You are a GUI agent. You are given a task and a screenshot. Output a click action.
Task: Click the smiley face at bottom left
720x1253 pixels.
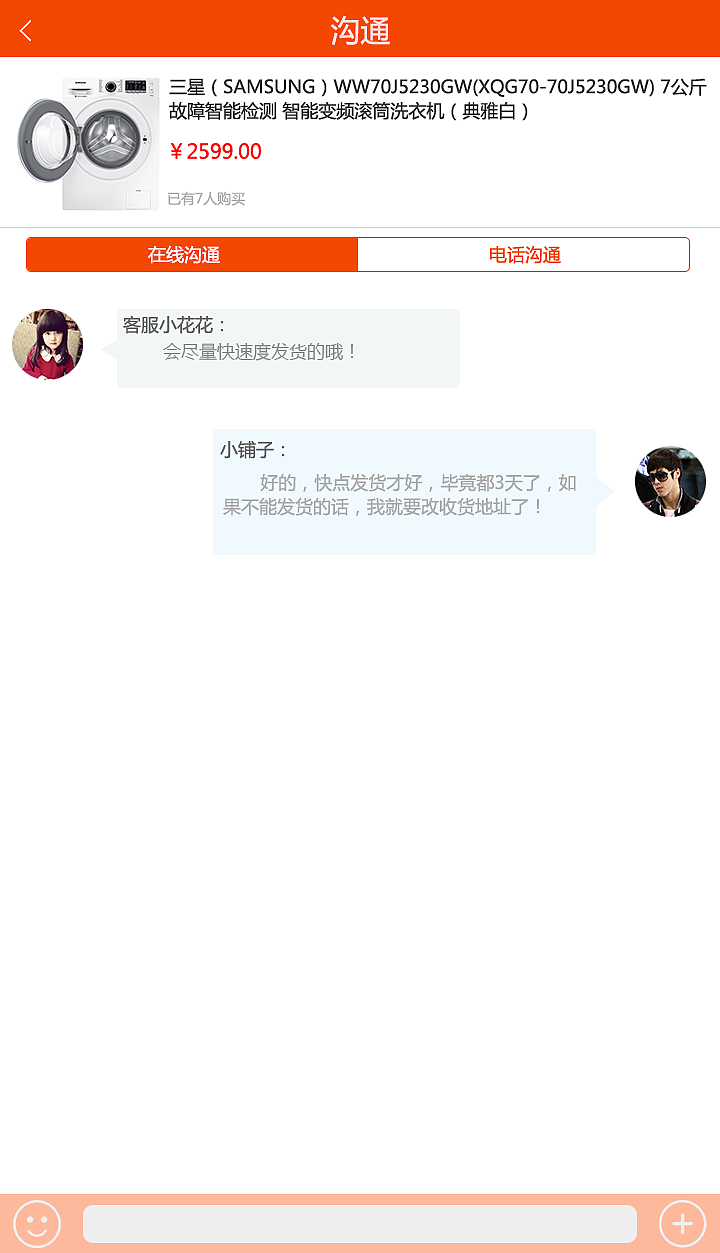tap(37, 1223)
